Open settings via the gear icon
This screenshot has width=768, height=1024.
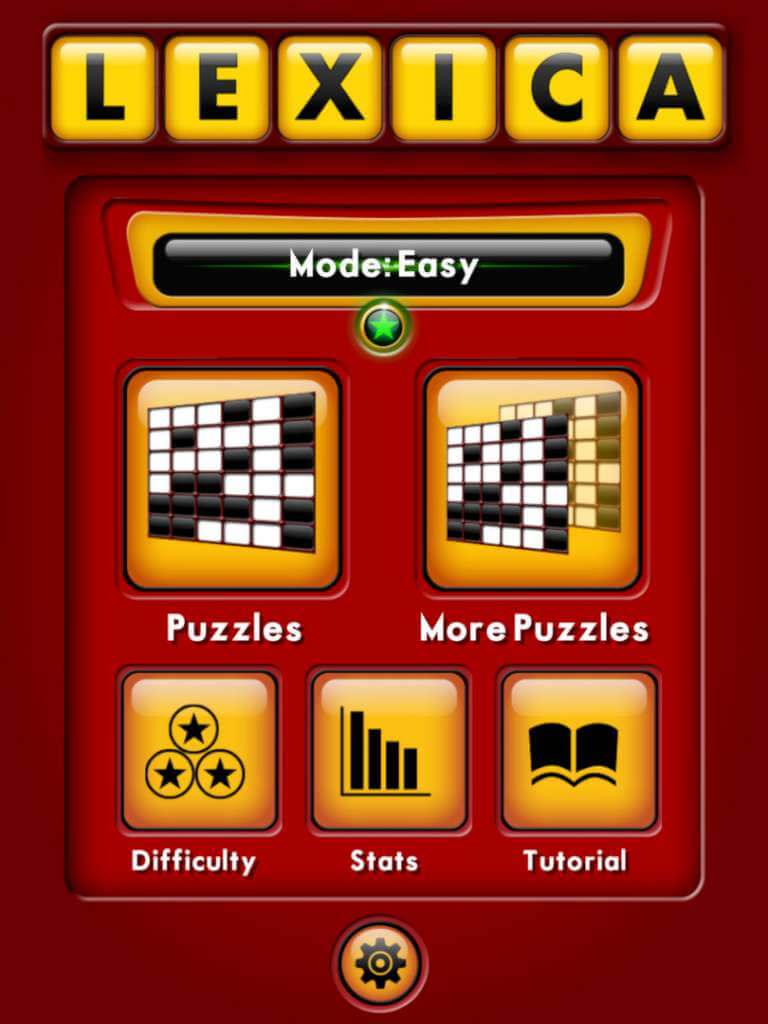point(381,965)
